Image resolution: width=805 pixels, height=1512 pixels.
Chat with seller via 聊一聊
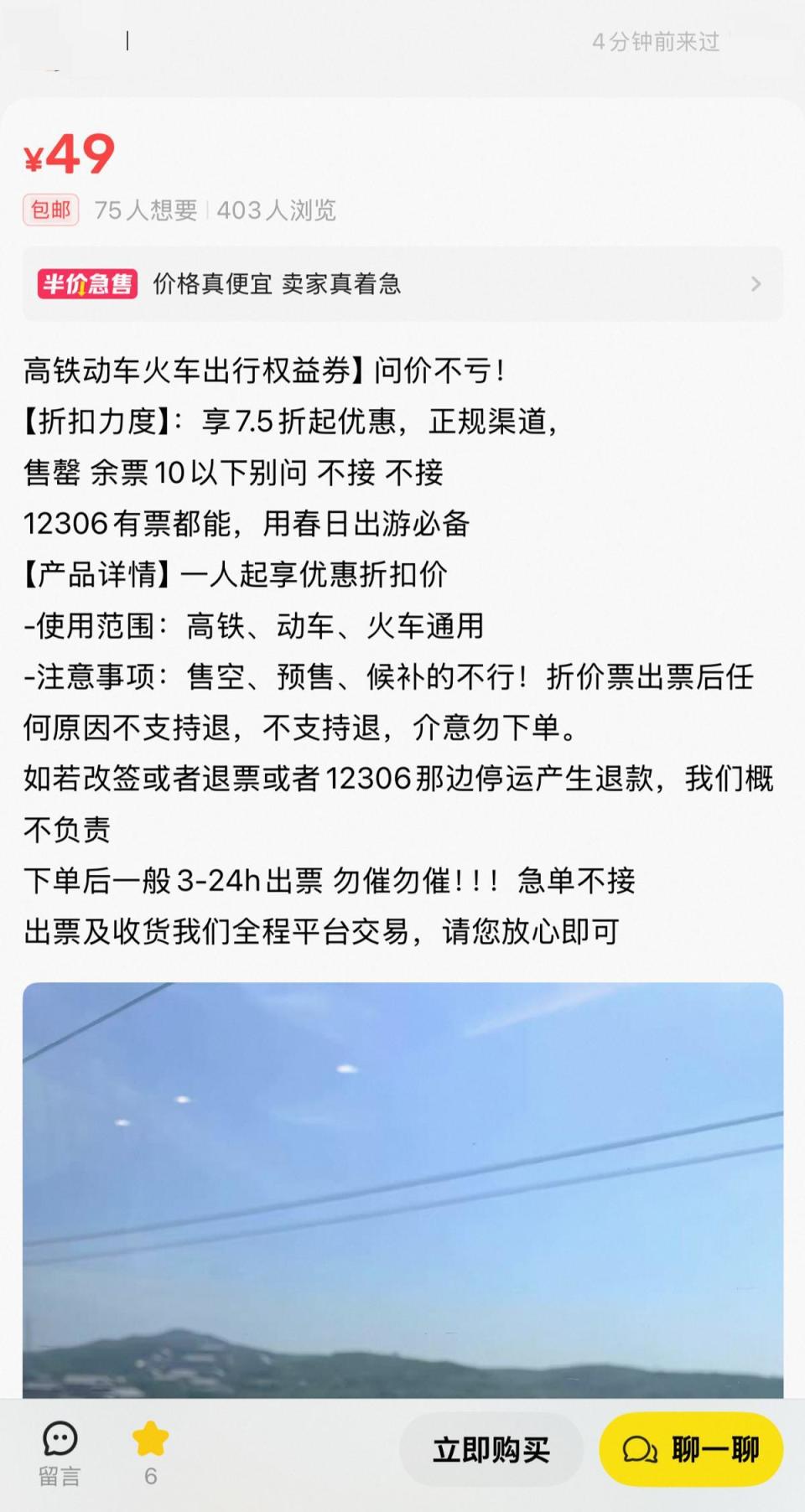(x=691, y=1449)
